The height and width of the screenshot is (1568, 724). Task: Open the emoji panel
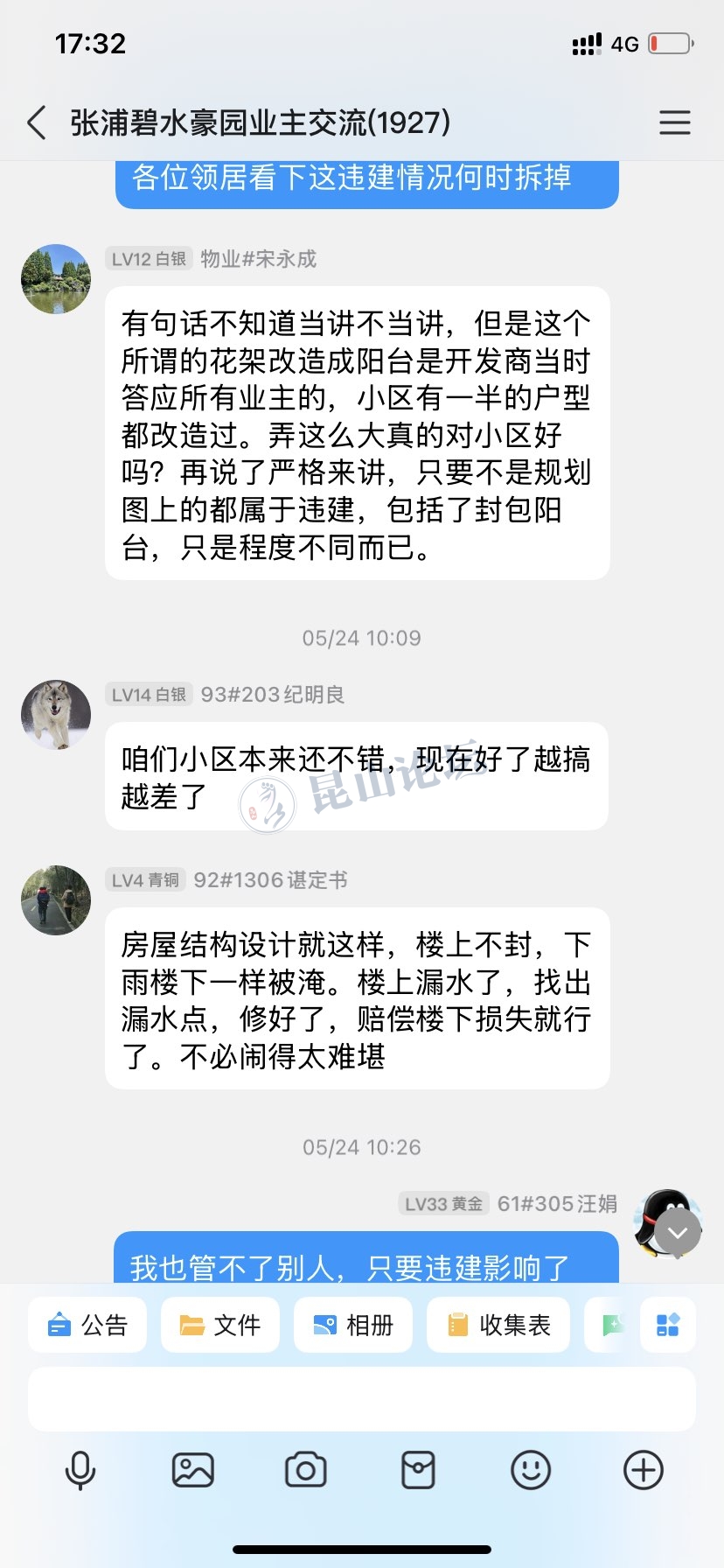click(531, 1470)
